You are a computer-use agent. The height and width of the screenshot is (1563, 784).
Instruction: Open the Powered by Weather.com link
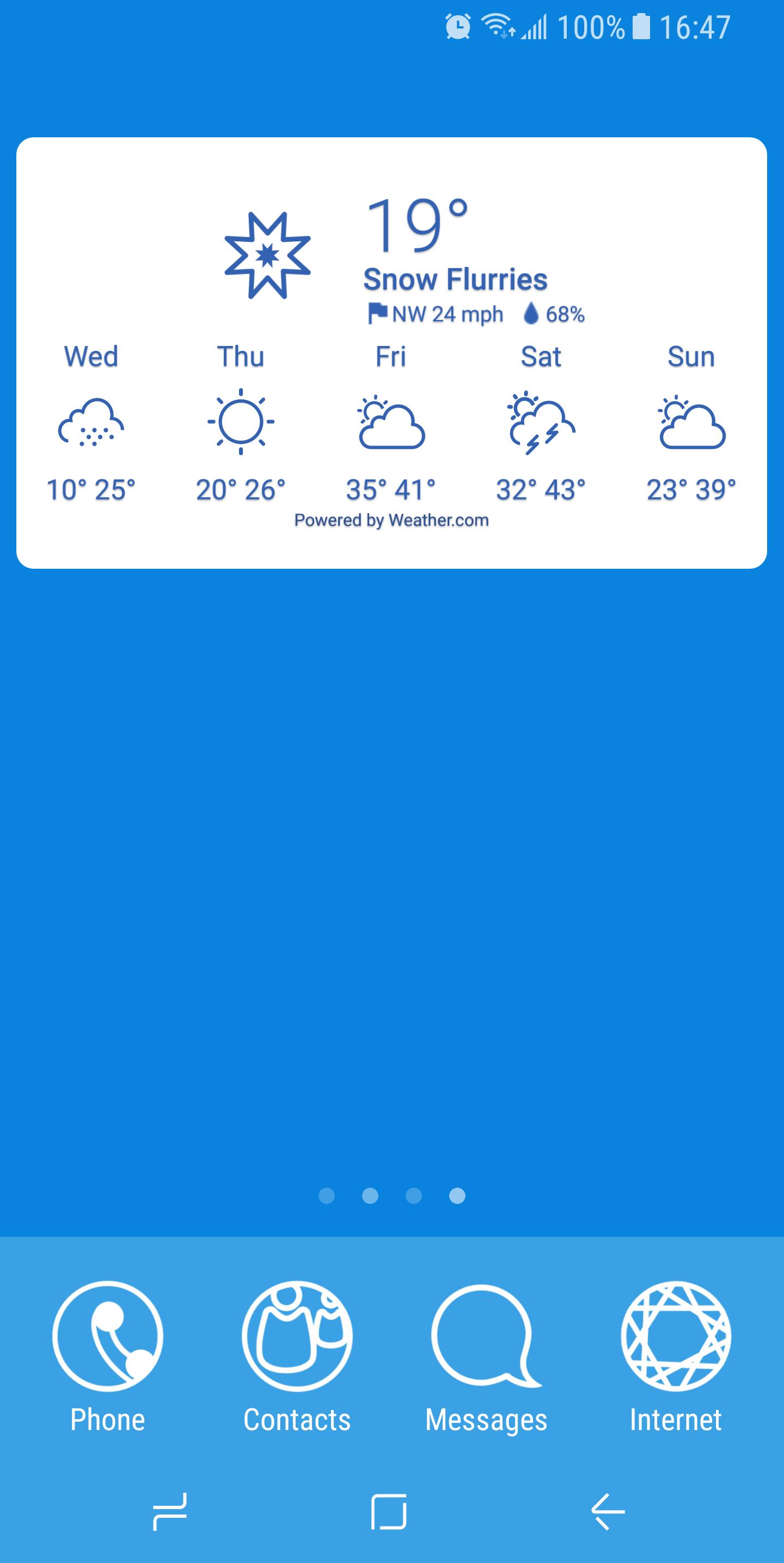coord(391,520)
